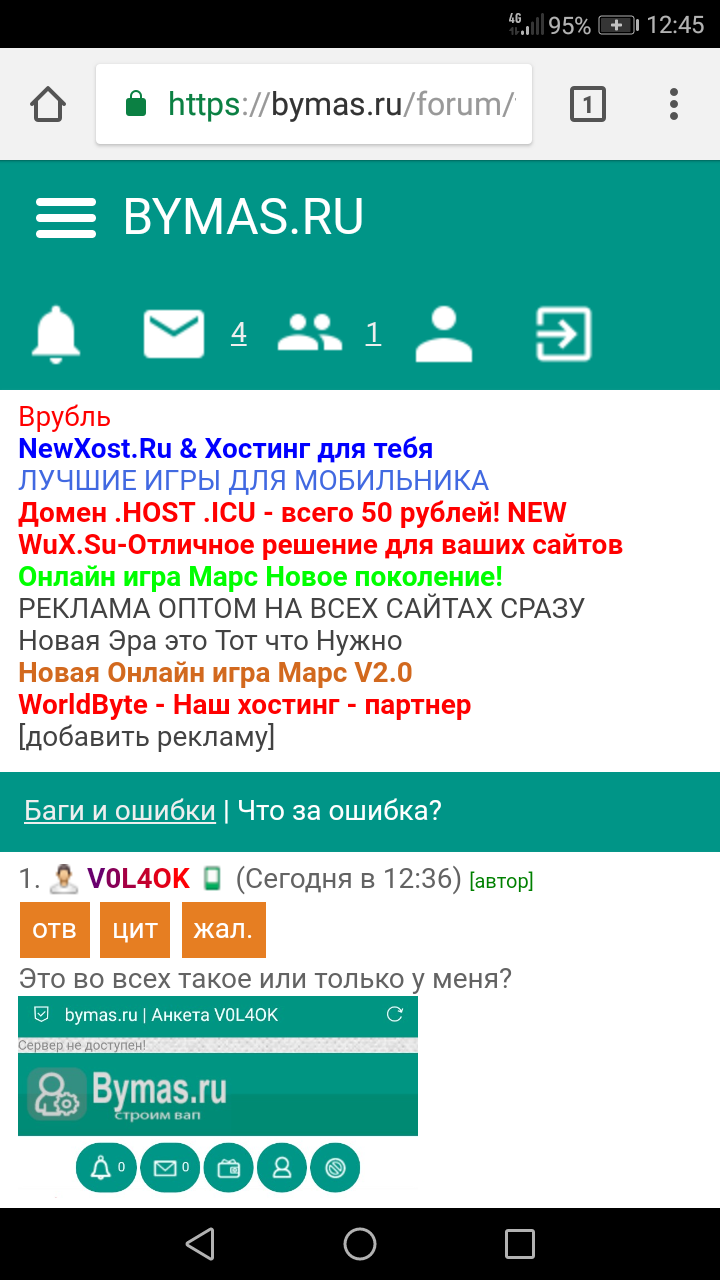720x1280 pixels.
Task: Tap the logout exit icon
Action: 563,333
